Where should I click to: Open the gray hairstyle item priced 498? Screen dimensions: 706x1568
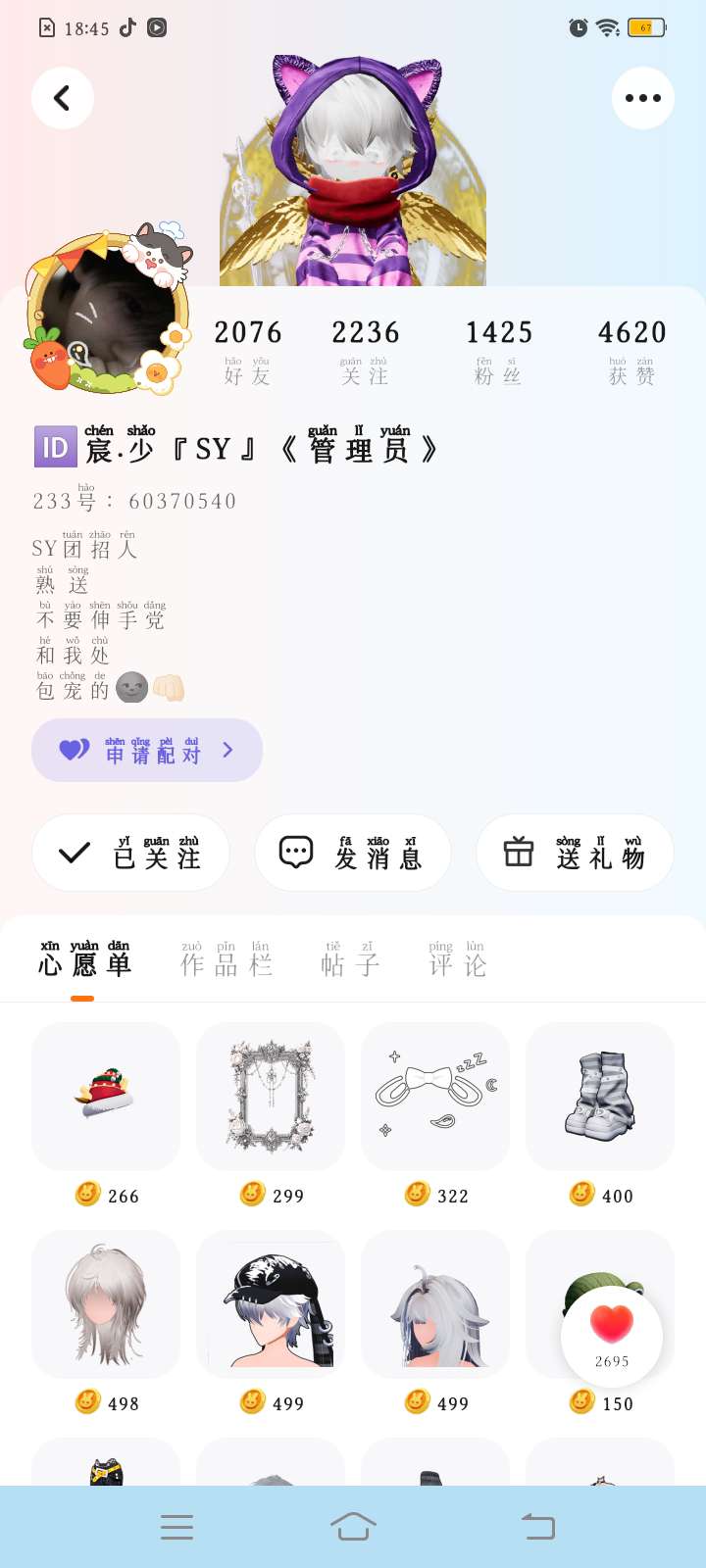[x=106, y=1303]
